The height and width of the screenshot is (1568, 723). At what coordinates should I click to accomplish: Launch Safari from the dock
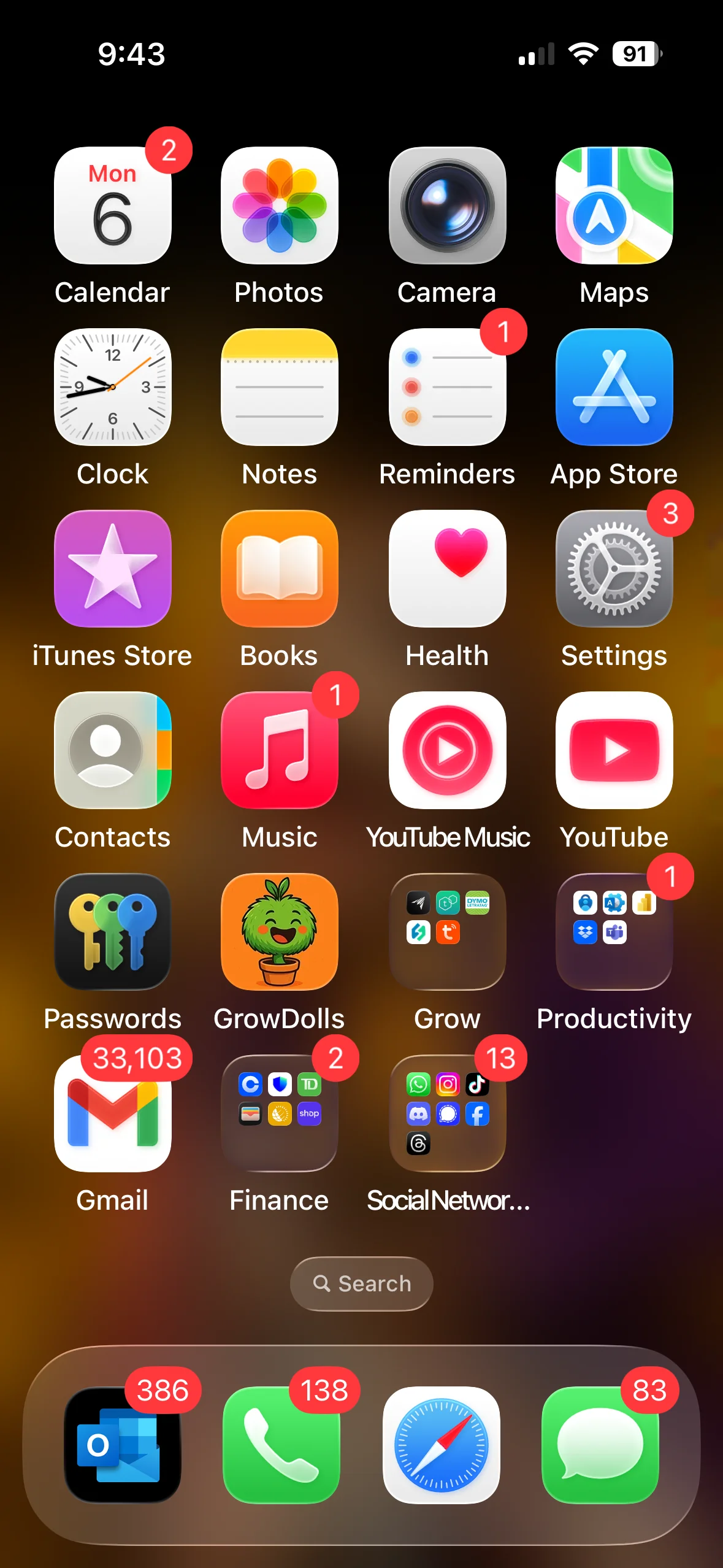(x=441, y=1445)
